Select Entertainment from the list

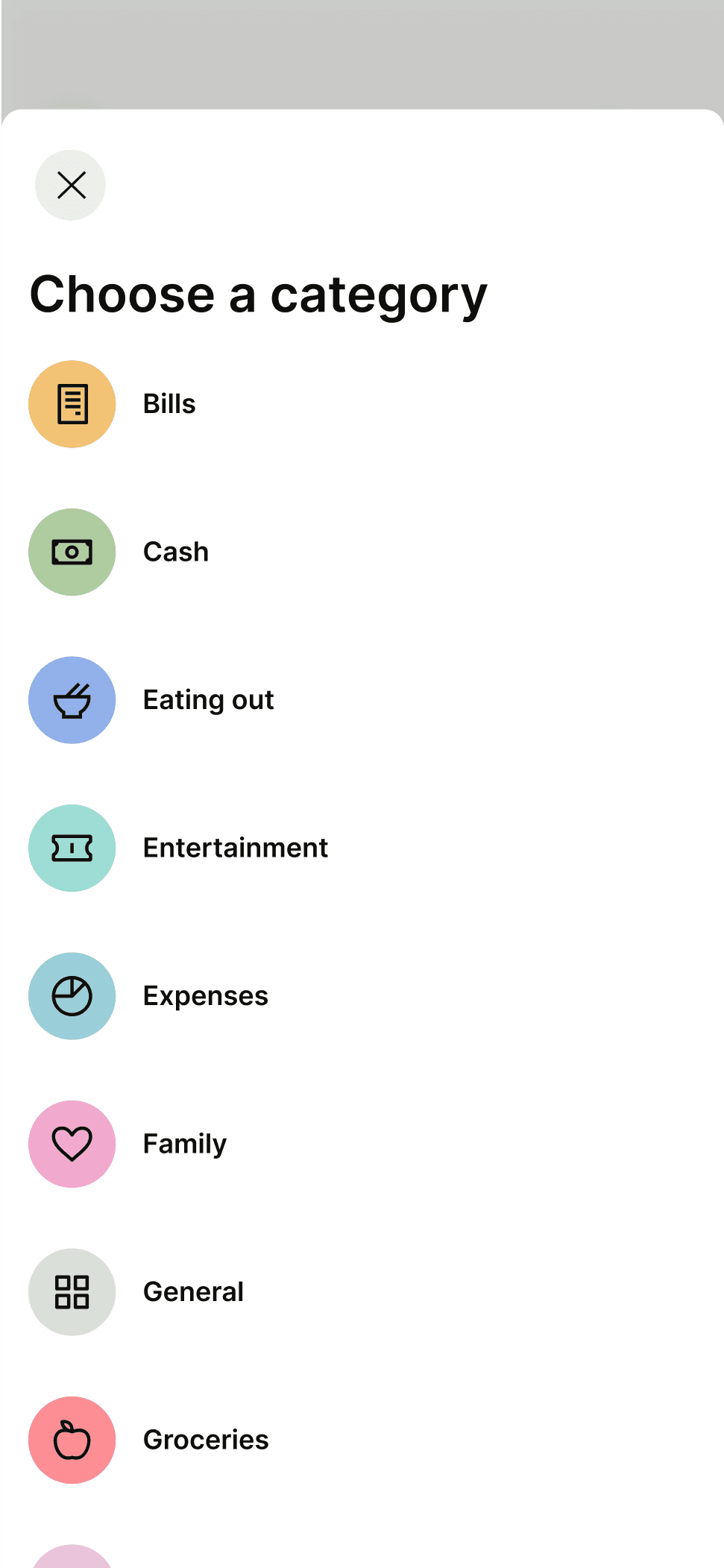click(x=235, y=848)
